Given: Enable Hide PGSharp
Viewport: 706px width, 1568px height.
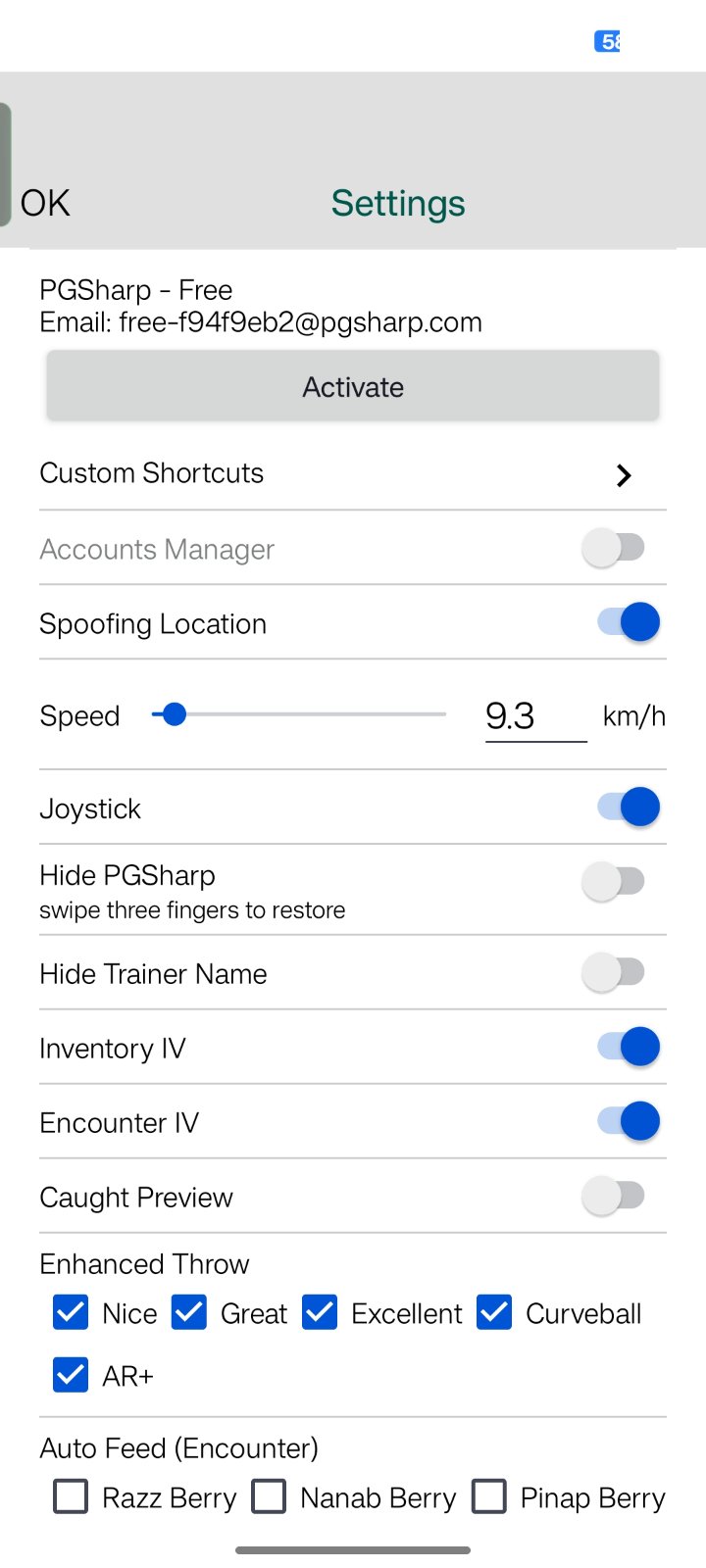Looking at the screenshot, I should coord(614,881).
